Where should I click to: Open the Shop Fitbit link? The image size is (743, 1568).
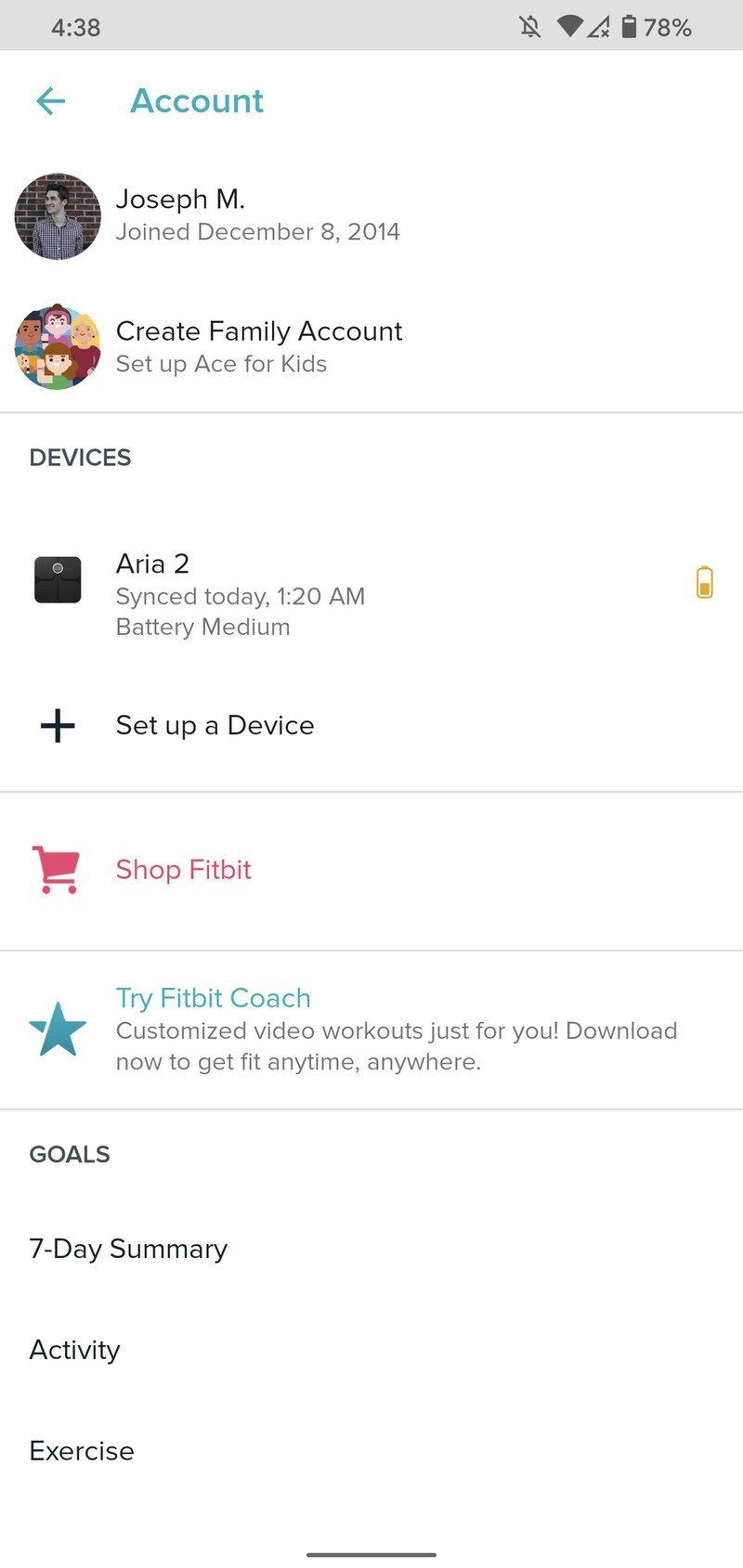coord(183,870)
